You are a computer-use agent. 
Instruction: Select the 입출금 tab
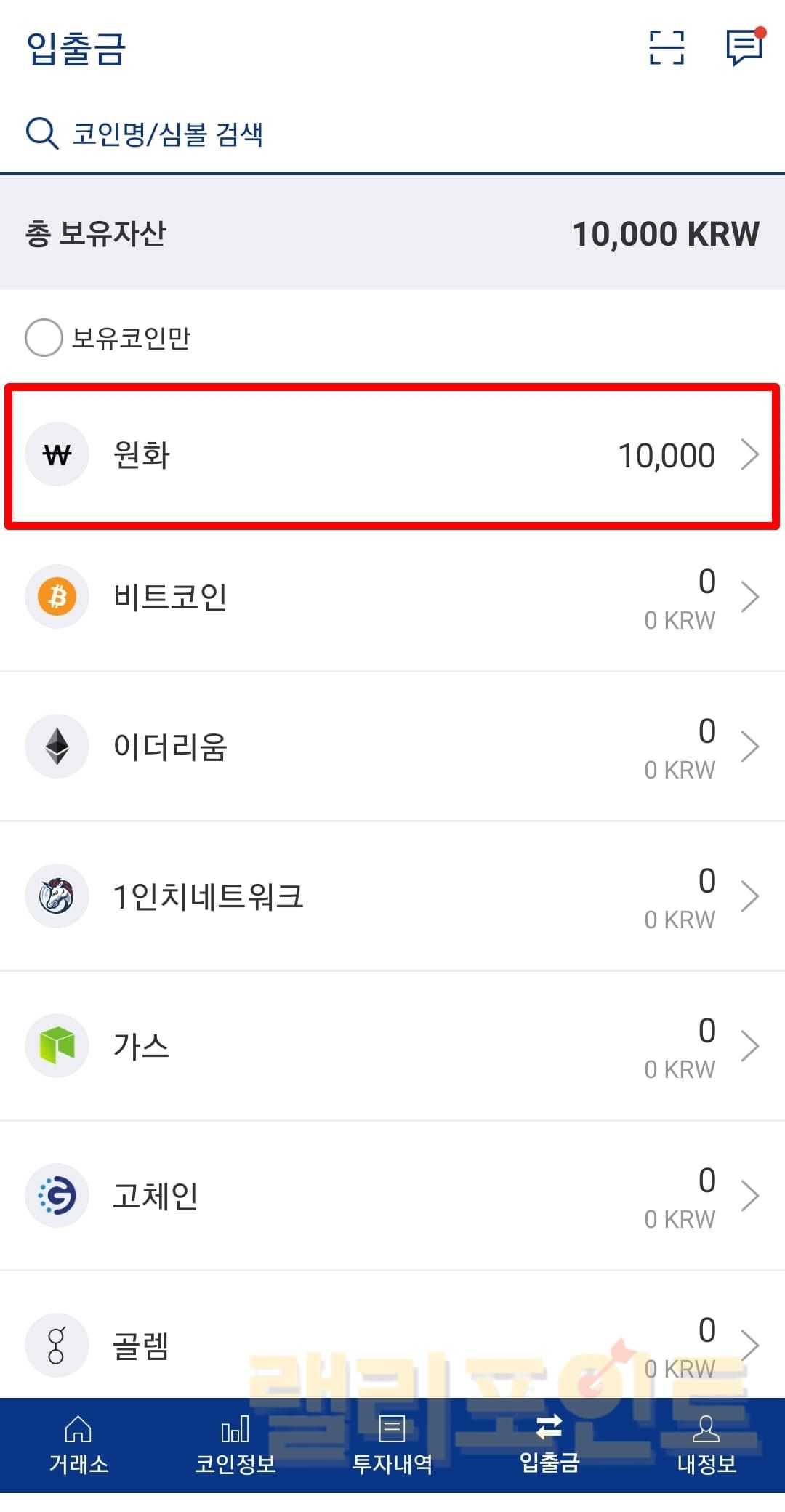coord(549,1445)
